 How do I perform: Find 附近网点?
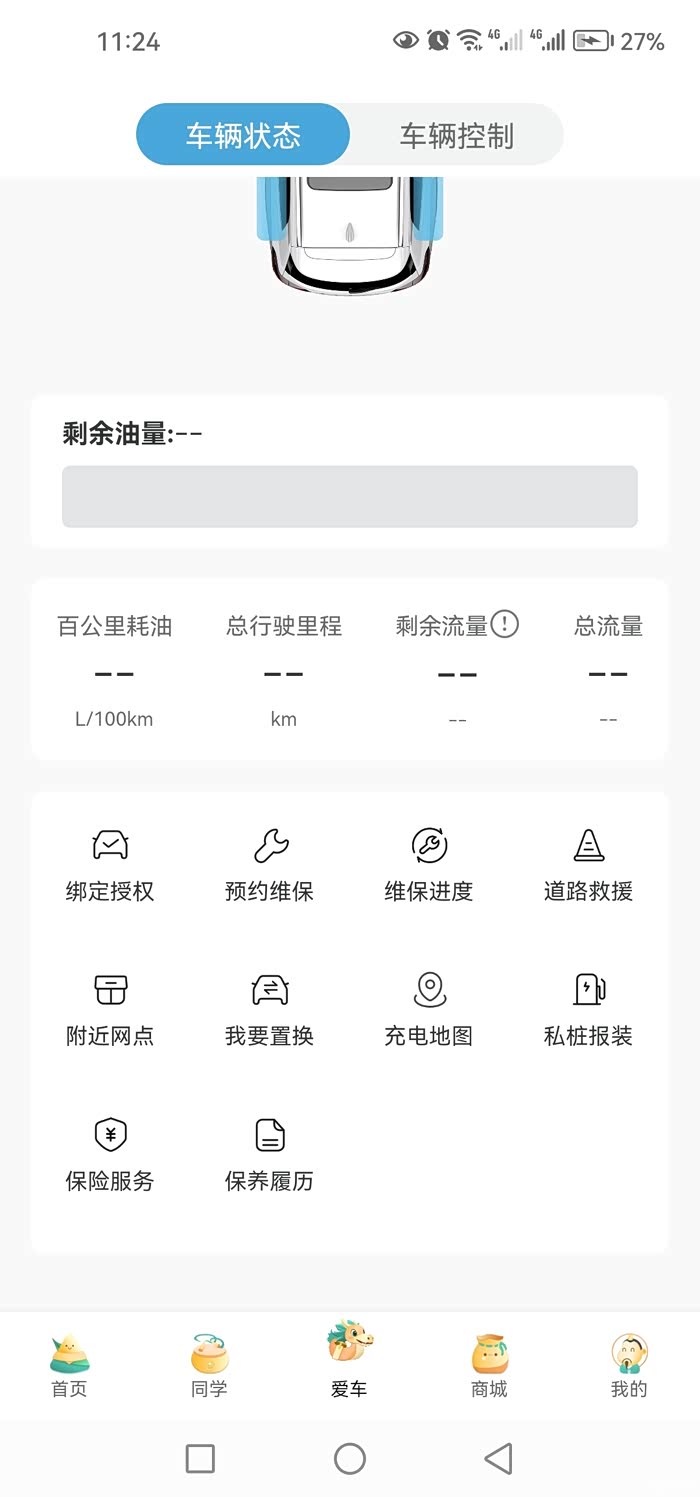tap(110, 1010)
